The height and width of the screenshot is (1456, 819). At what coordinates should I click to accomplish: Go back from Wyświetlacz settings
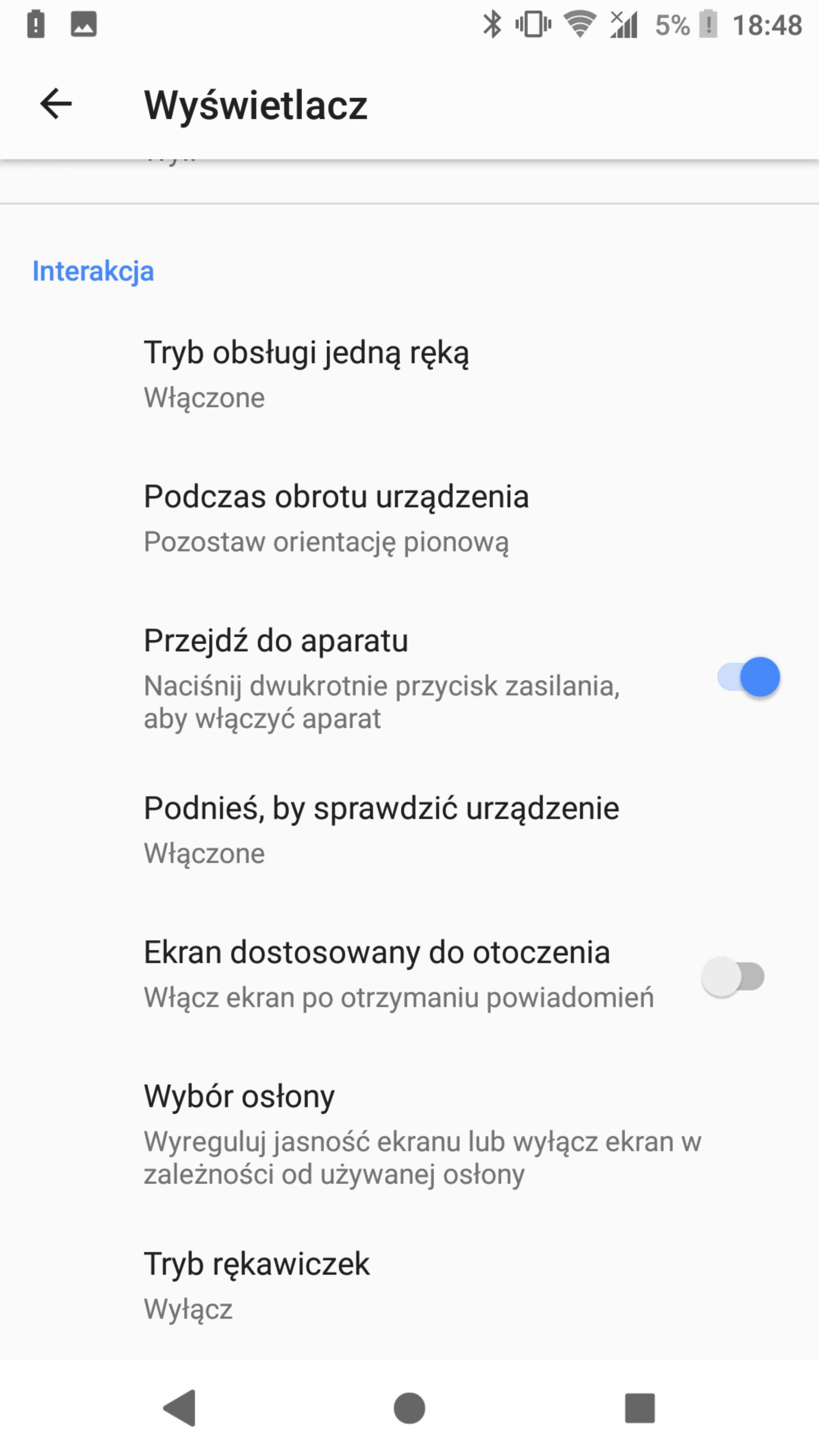(x=55, y=104)
